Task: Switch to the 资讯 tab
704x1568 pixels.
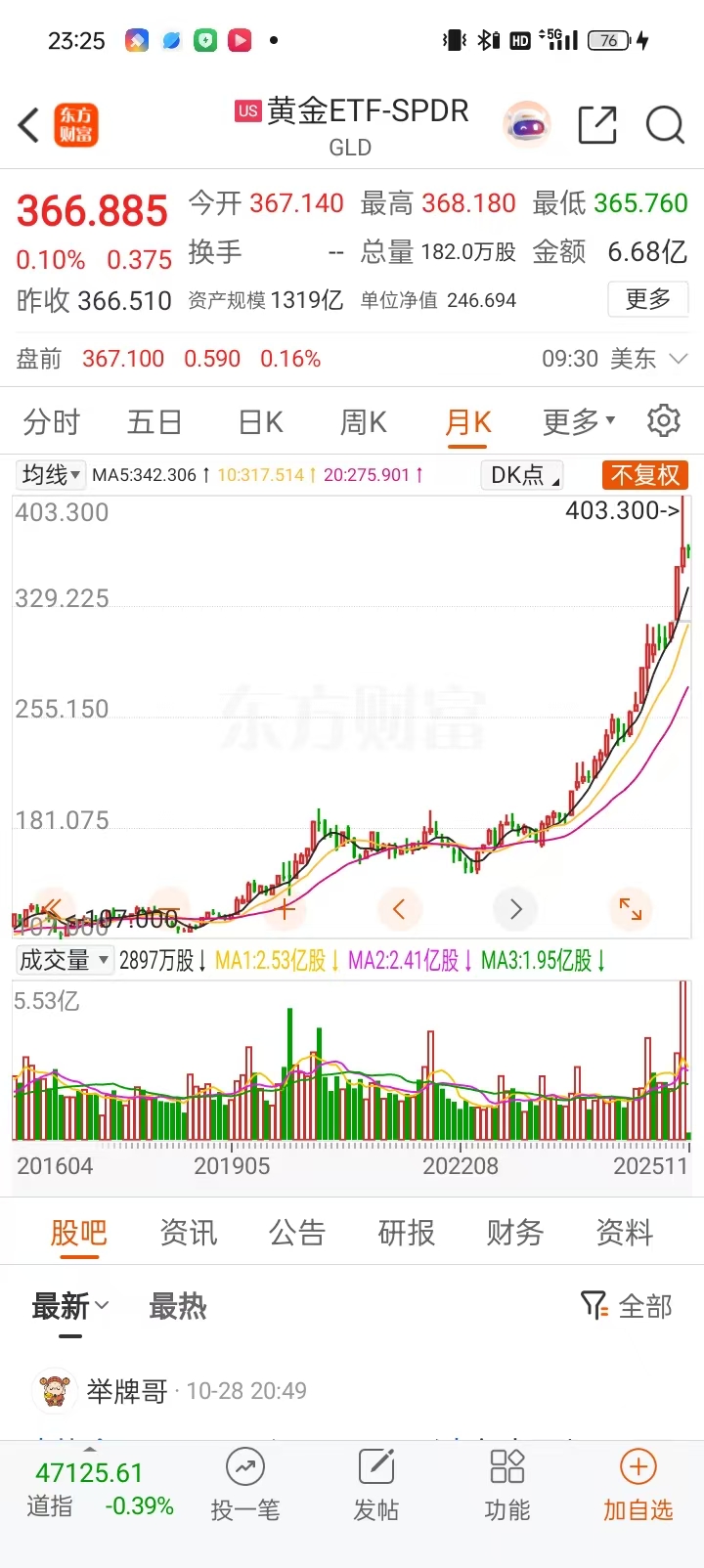Action: pyautogui.click(x=188, y=1234)
